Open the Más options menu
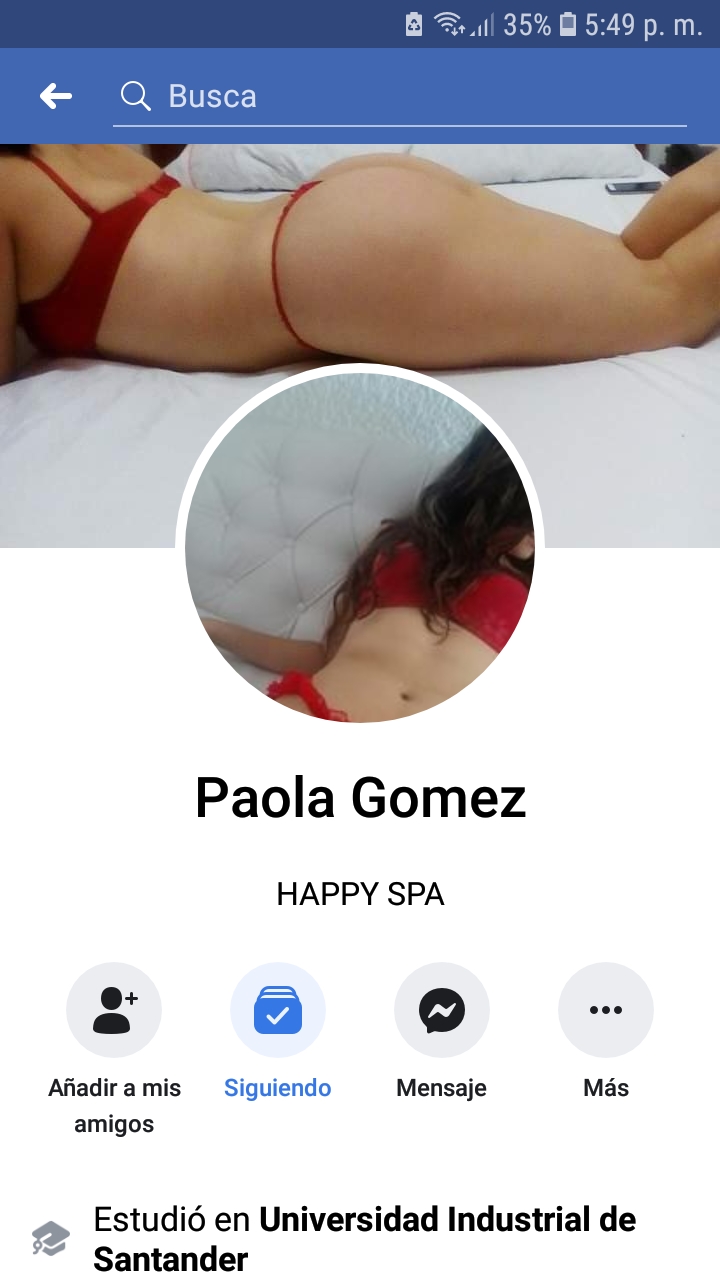 pyautogui.click(x=606, y=1010)
